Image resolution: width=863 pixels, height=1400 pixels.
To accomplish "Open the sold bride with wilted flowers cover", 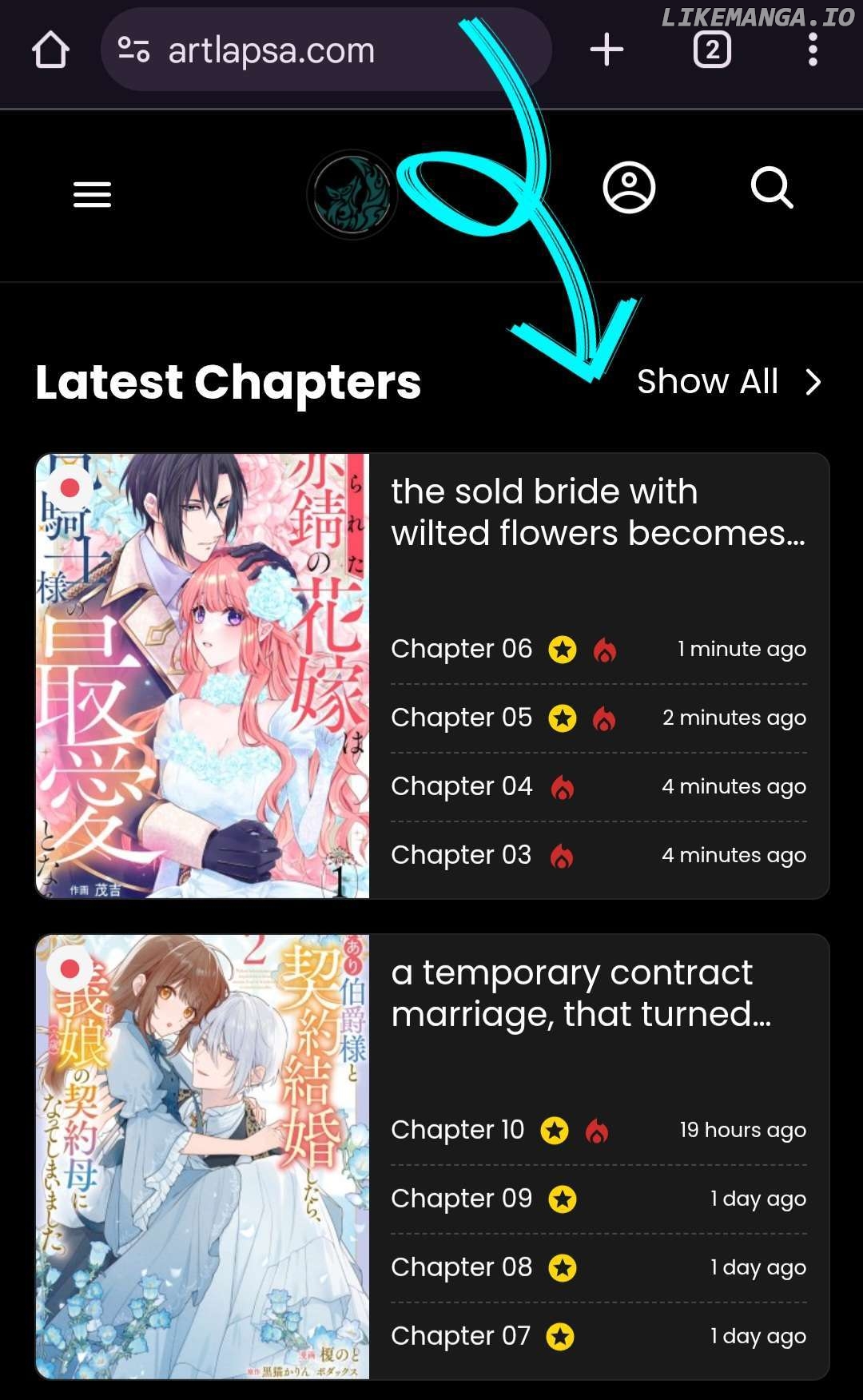I will pyautogui.click(x=202, y=676).
